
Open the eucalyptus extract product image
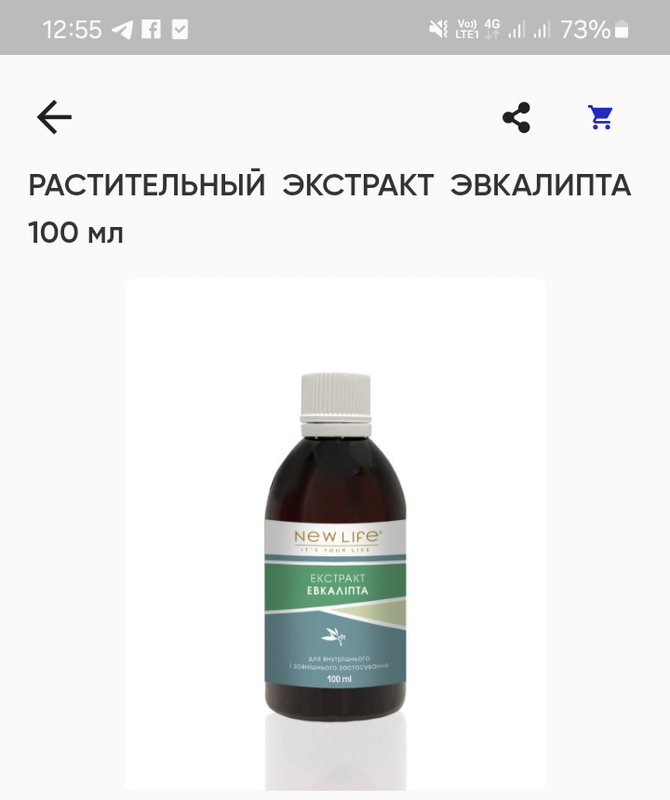(335, 535)
